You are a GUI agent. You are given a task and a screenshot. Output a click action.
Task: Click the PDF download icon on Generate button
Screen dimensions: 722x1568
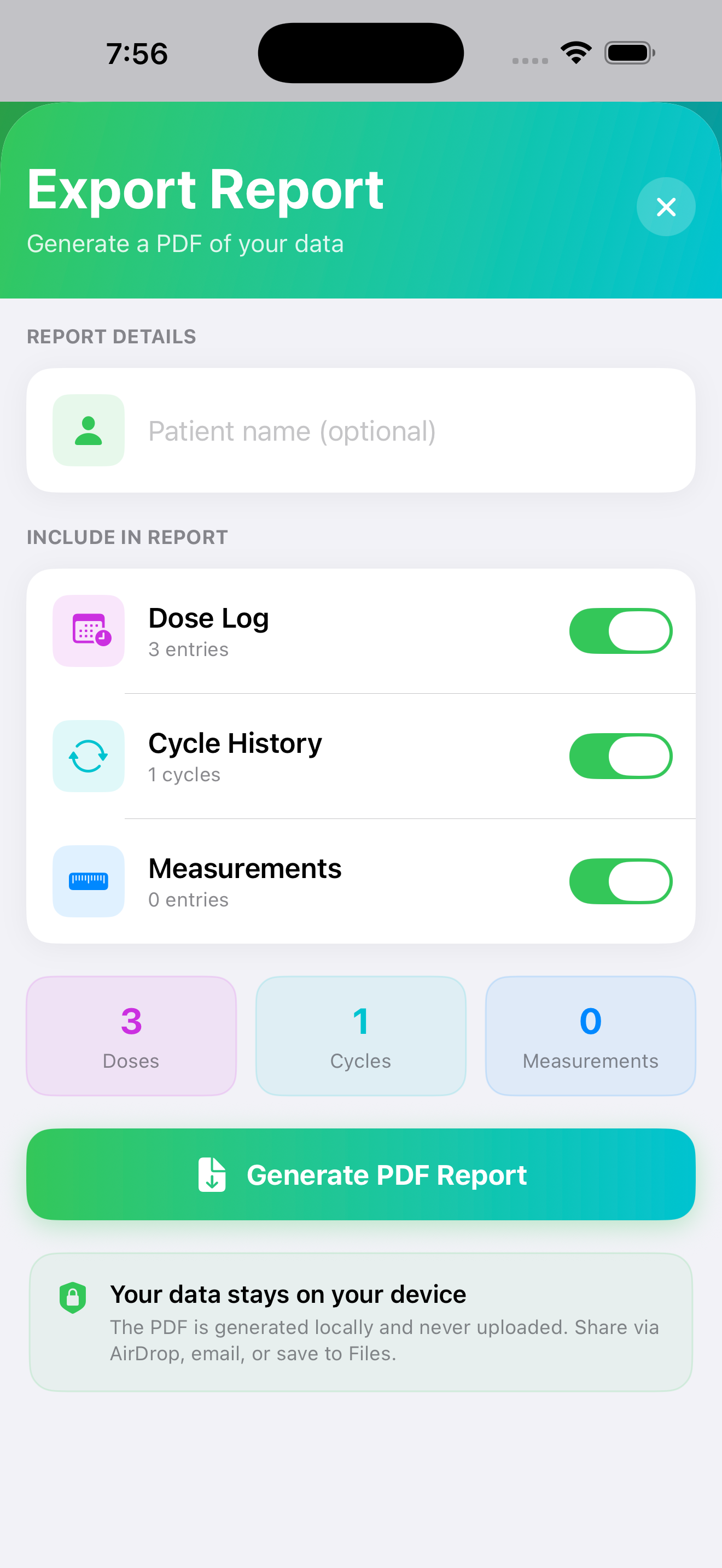pos(211,1174)
